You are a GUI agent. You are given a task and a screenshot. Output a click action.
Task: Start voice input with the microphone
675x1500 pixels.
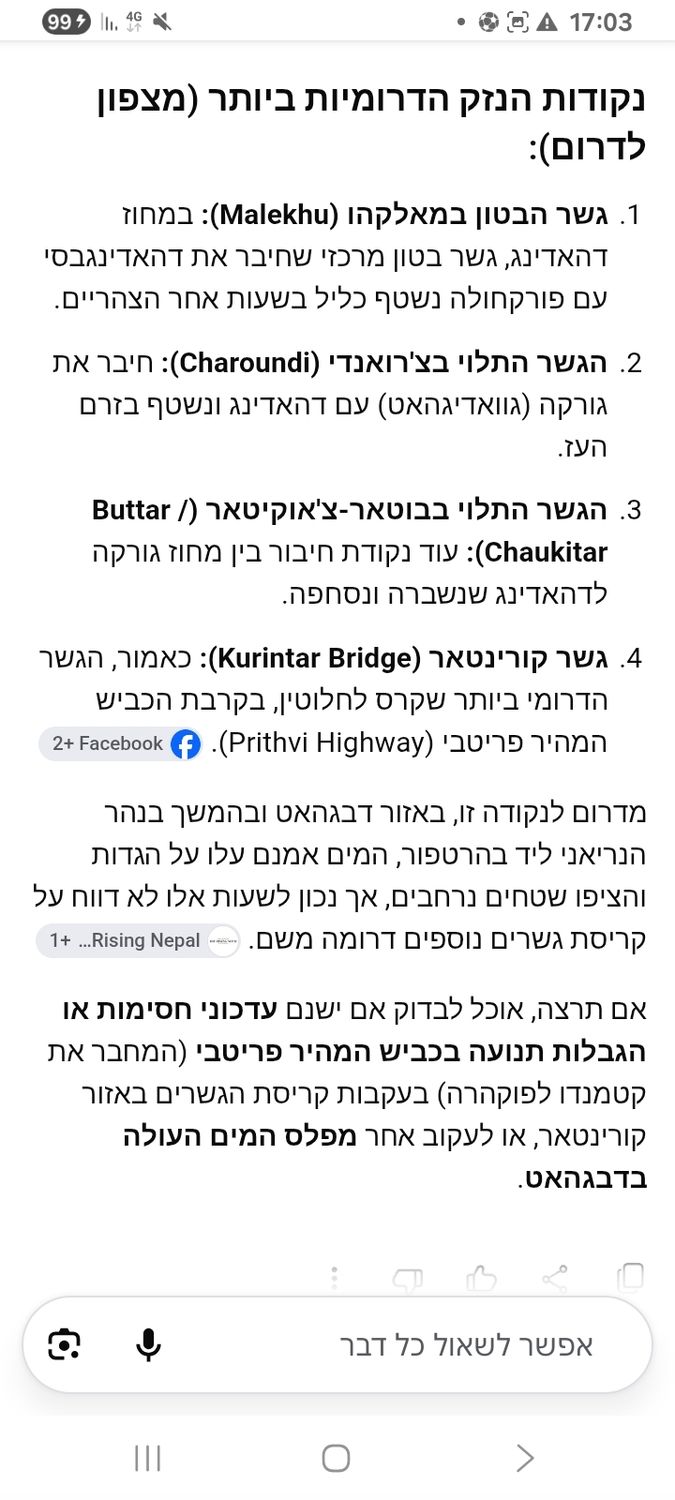pyautogui.click(x=148, y=1345)
